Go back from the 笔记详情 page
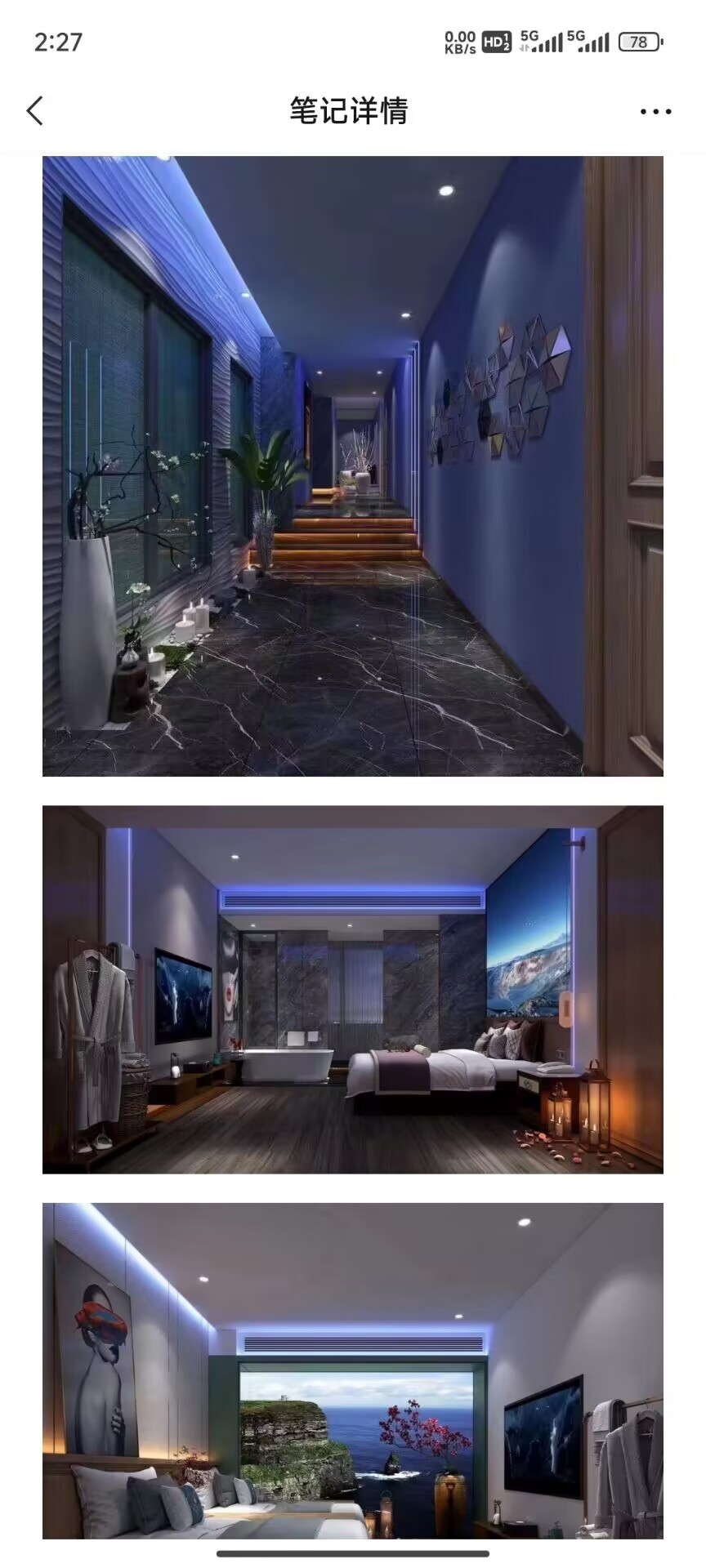The width and height of the screenshot is (706, 1568). [34, 111]
